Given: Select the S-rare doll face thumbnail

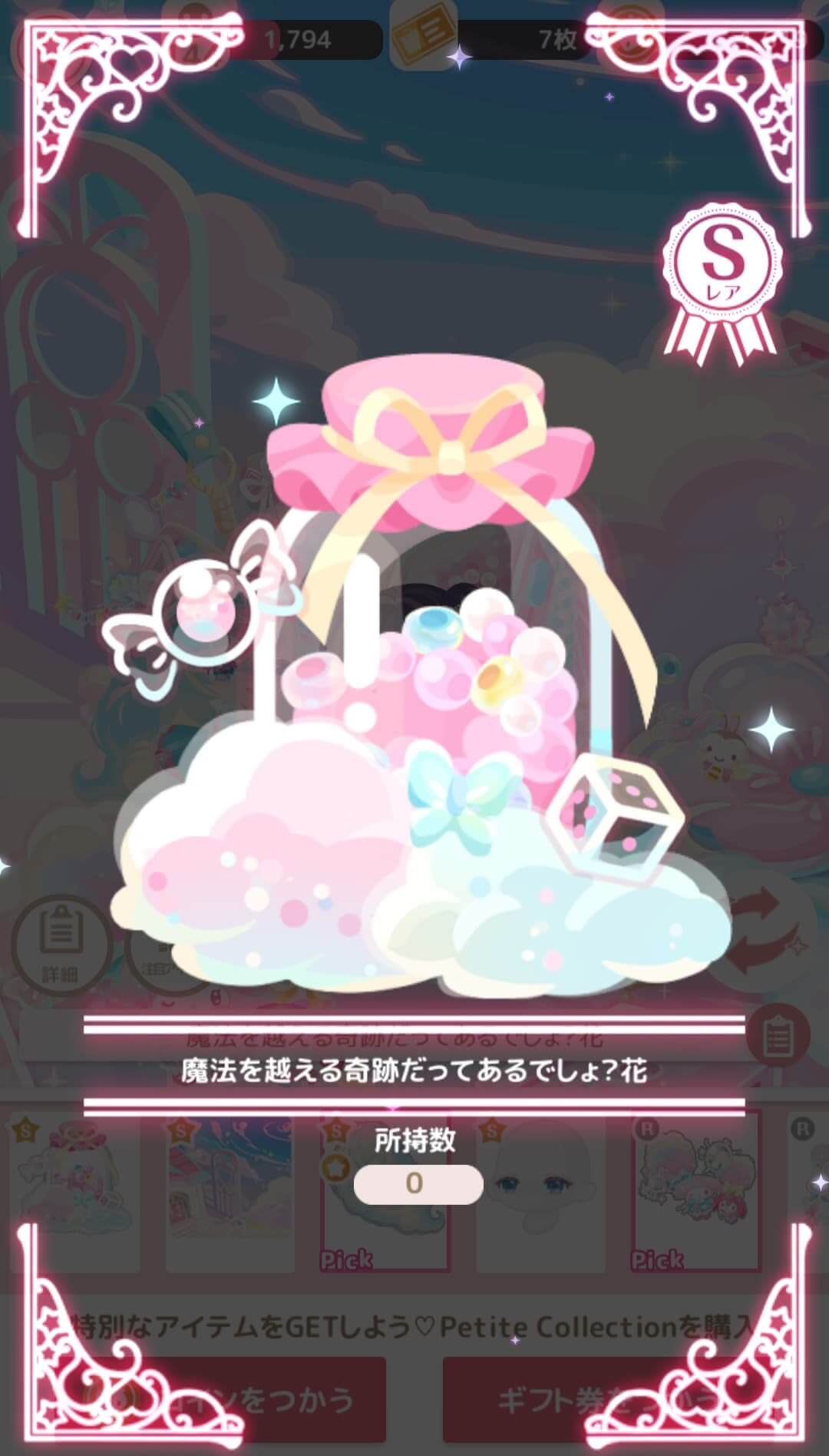Looking at the screenshot, I should [540, 1190].
